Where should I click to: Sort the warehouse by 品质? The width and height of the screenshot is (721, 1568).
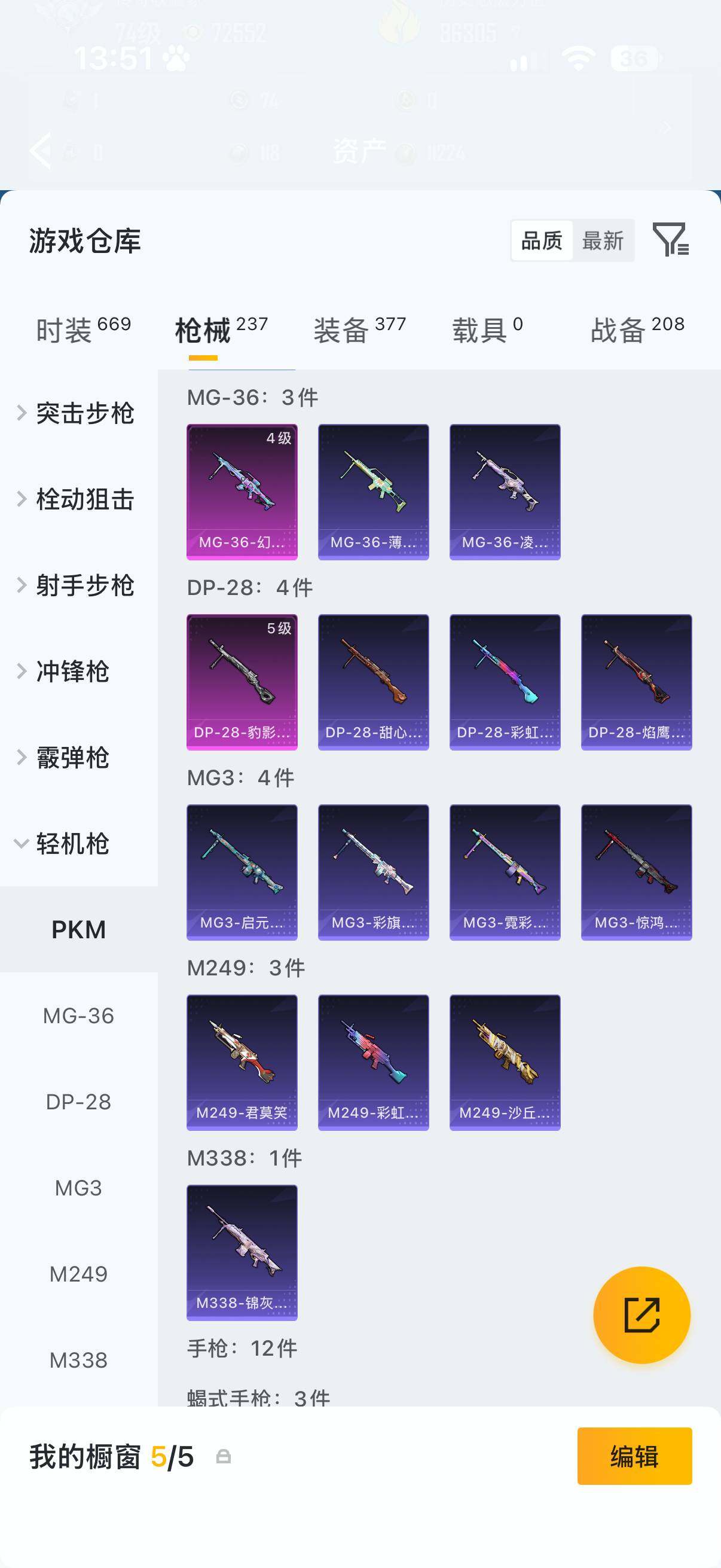(542, 240)
